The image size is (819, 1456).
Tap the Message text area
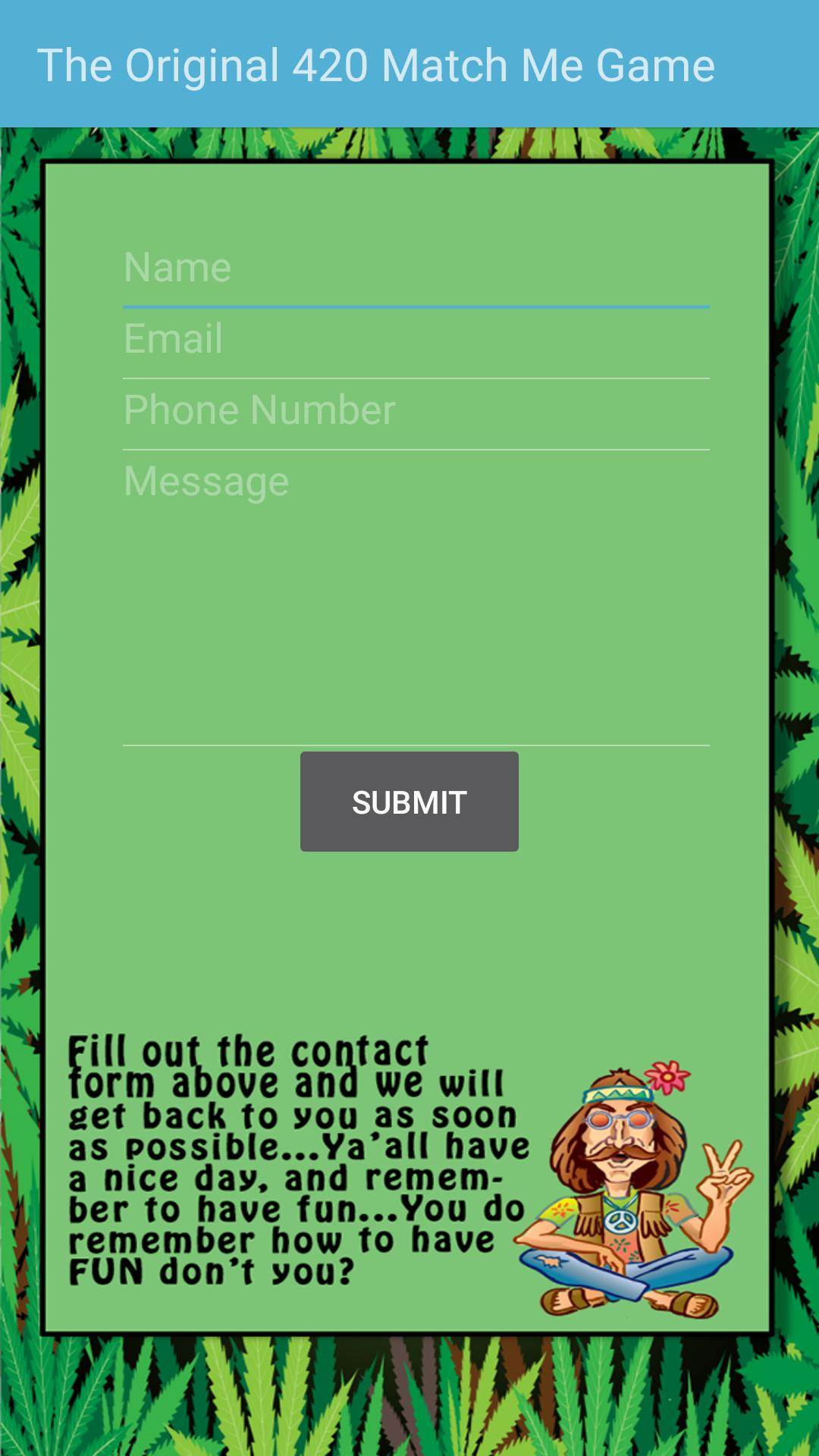coord(416,595)
